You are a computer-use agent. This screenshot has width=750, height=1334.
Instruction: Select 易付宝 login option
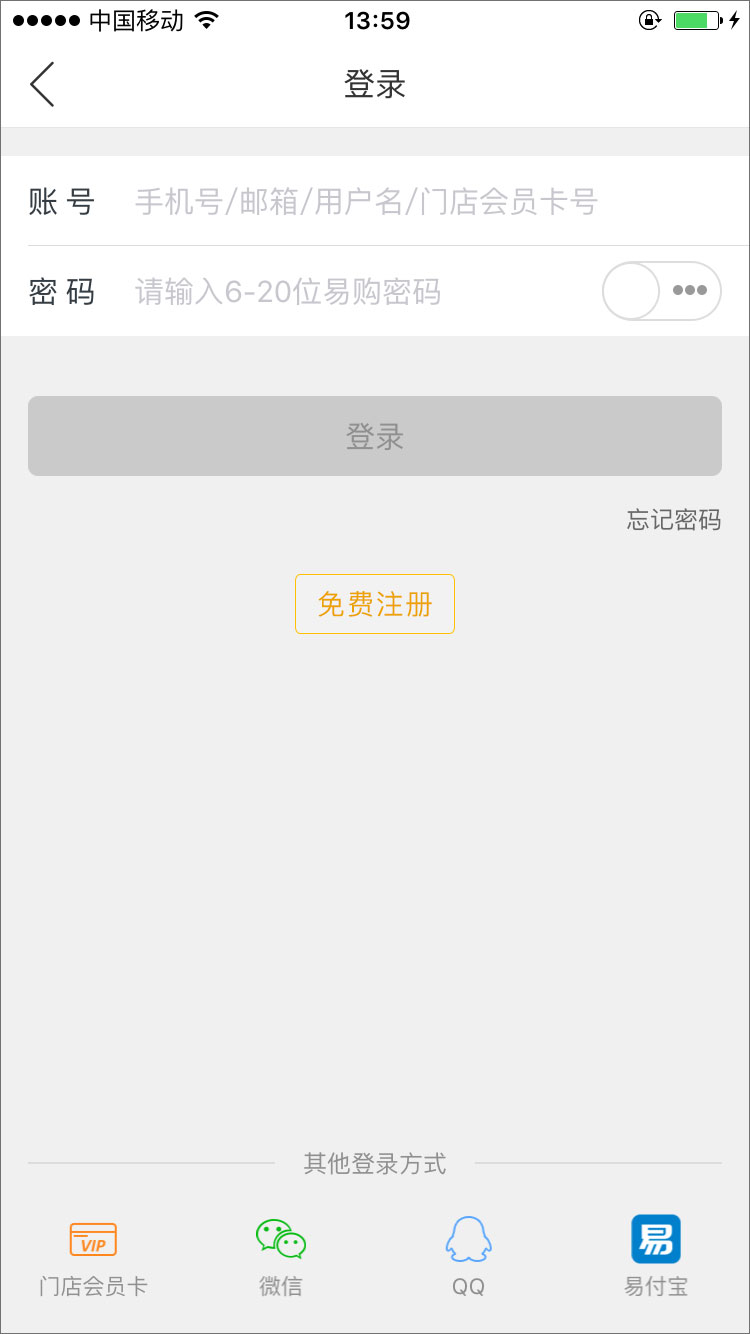pos(656,1255)
